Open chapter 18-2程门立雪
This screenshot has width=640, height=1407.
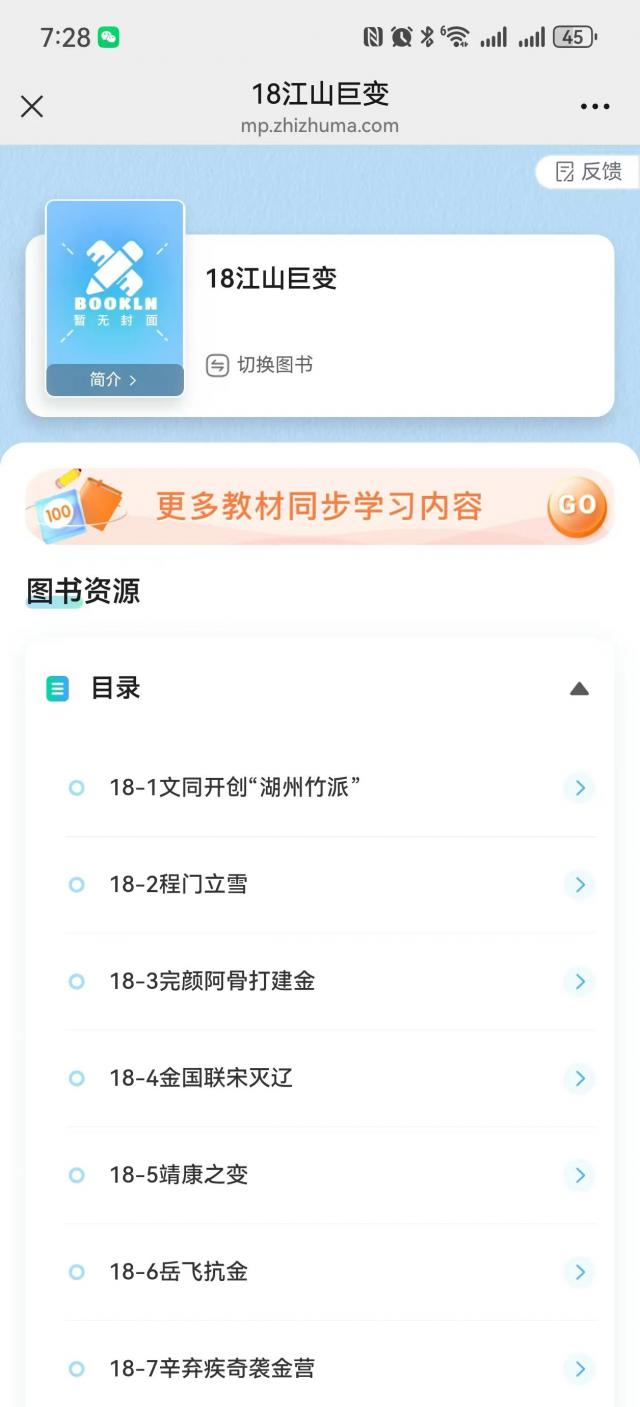click(x=330, y=885)
